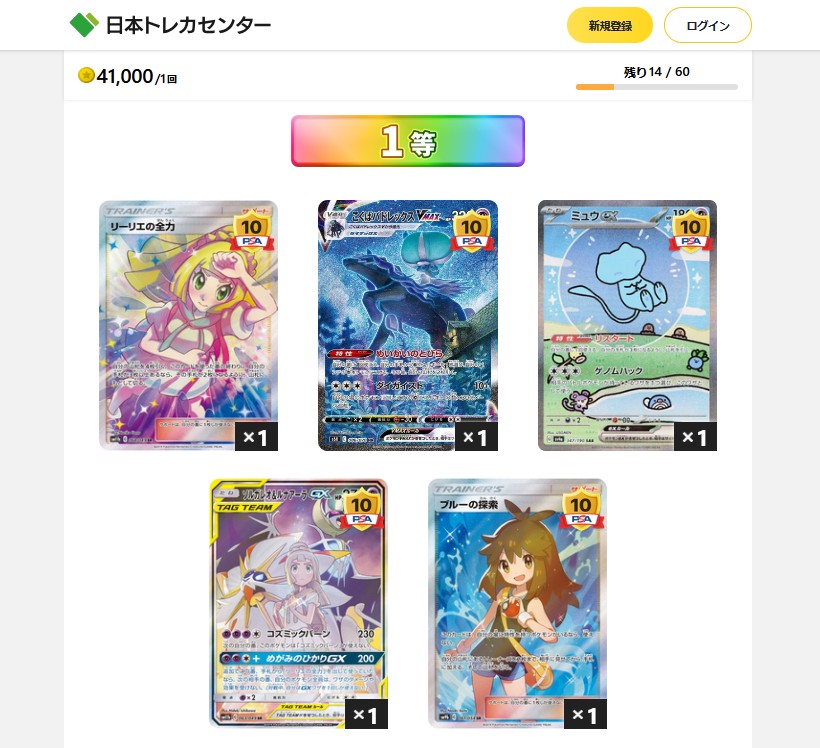Open the リーリエの全力 PSA 10 card
This screenshot has height=748, width=820.
pos(188,325)
